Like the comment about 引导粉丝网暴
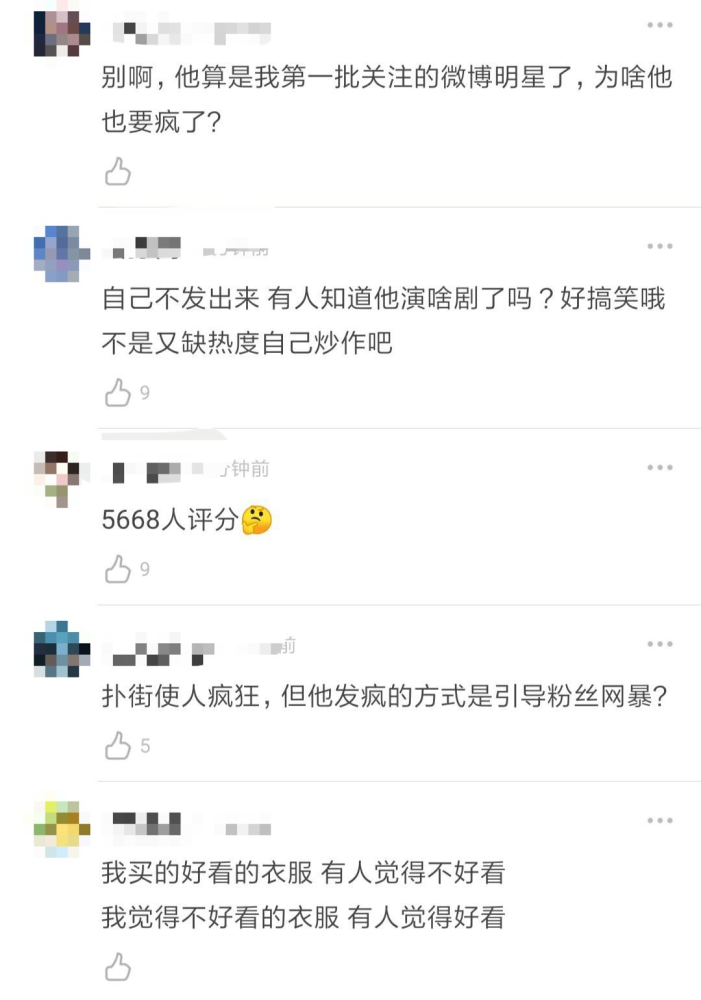The width and height of the screenshot is (701, 1000). coord(118,745)
